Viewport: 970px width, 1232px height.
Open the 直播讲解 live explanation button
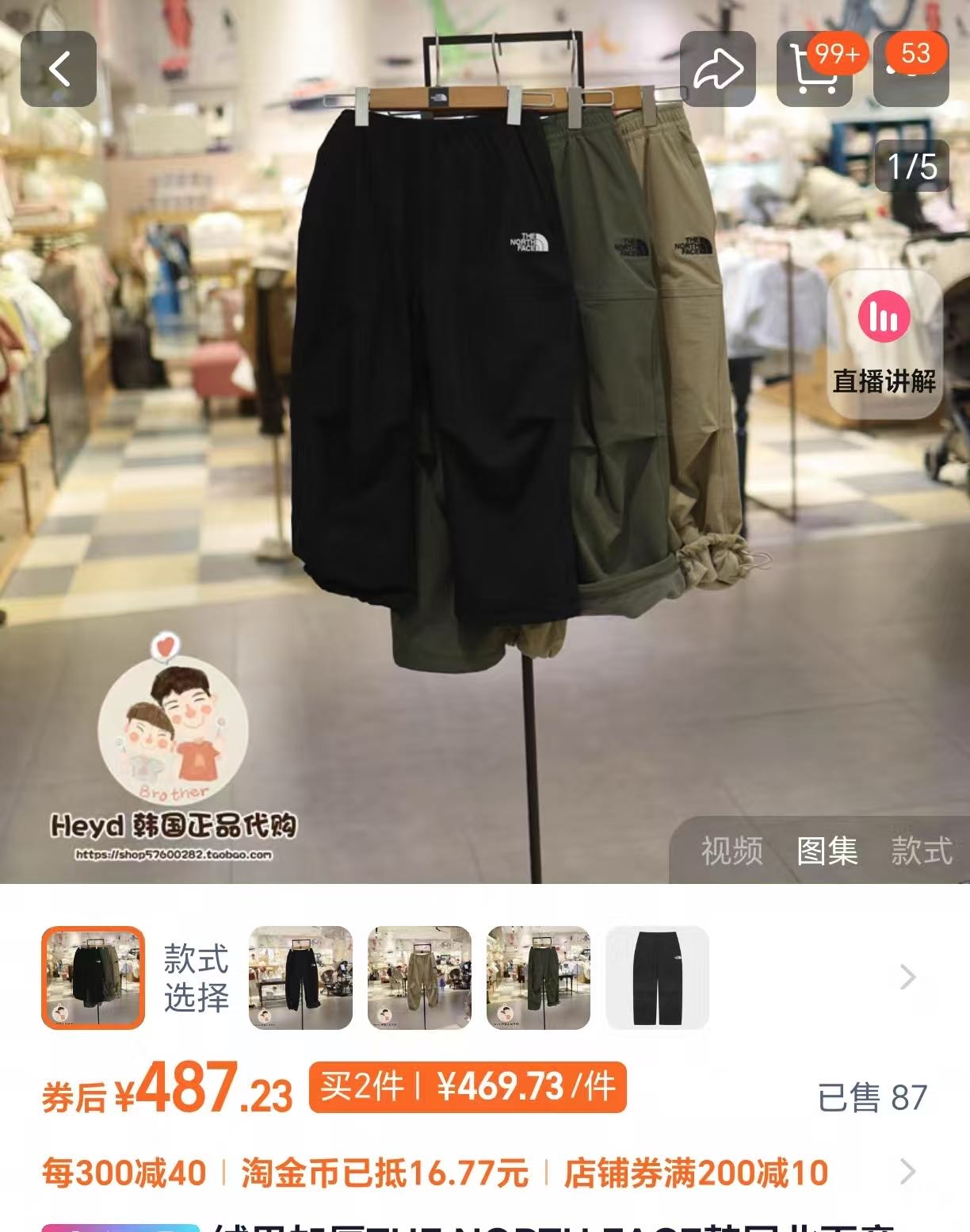click(884, 344)
